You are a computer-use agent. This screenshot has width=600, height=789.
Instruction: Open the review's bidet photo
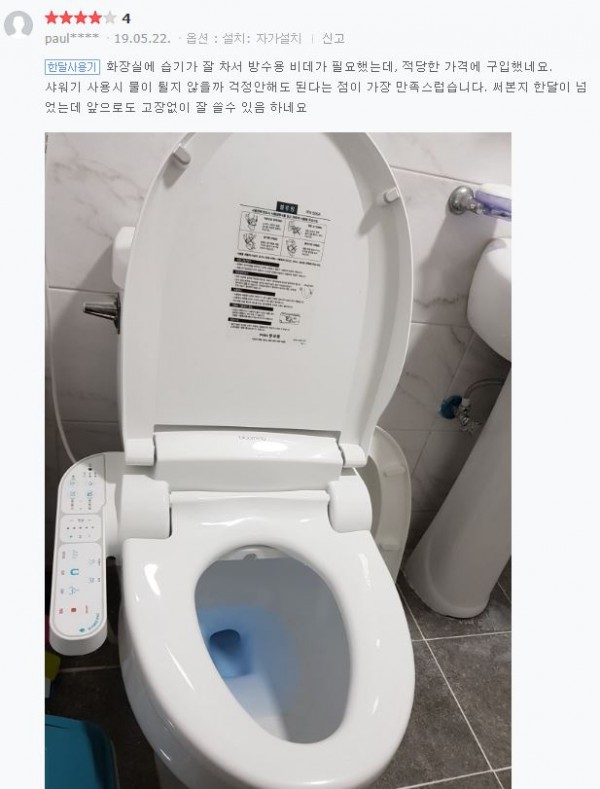pos(278,460)
